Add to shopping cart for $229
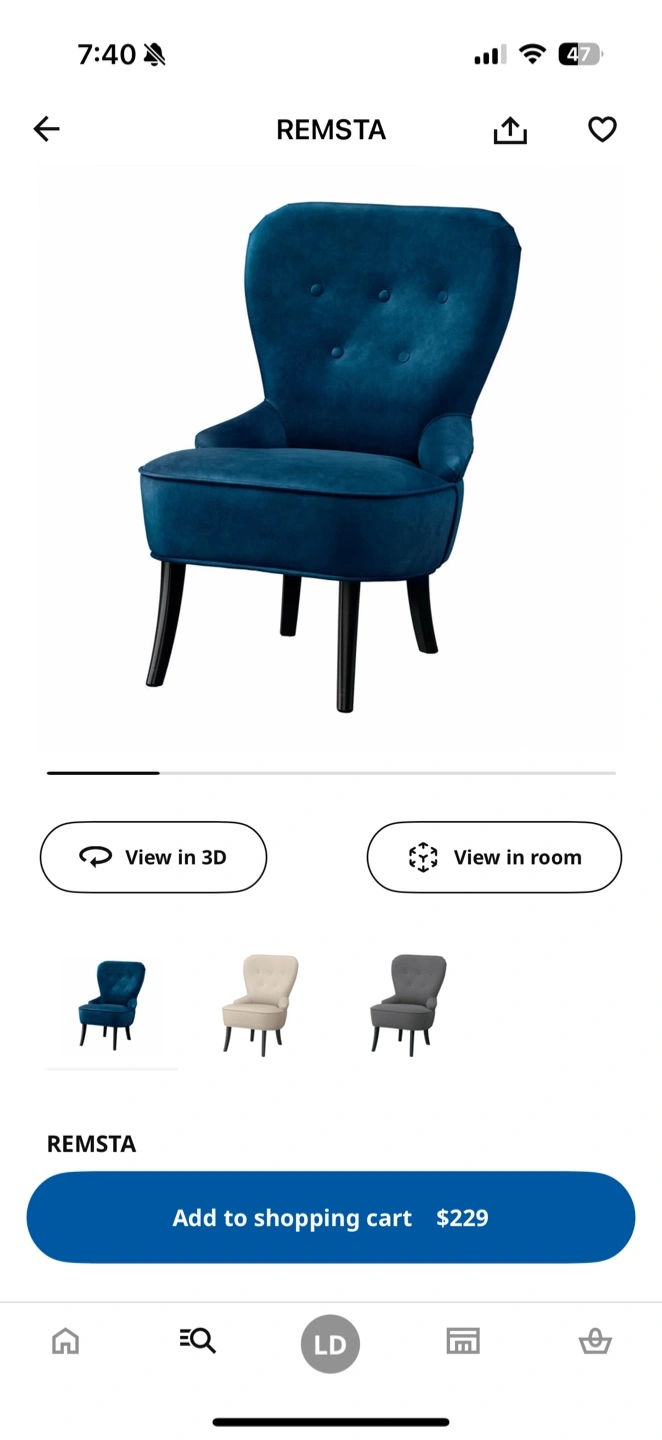This screenshot has width=662, height=1440. click(x=331, y=1217)
